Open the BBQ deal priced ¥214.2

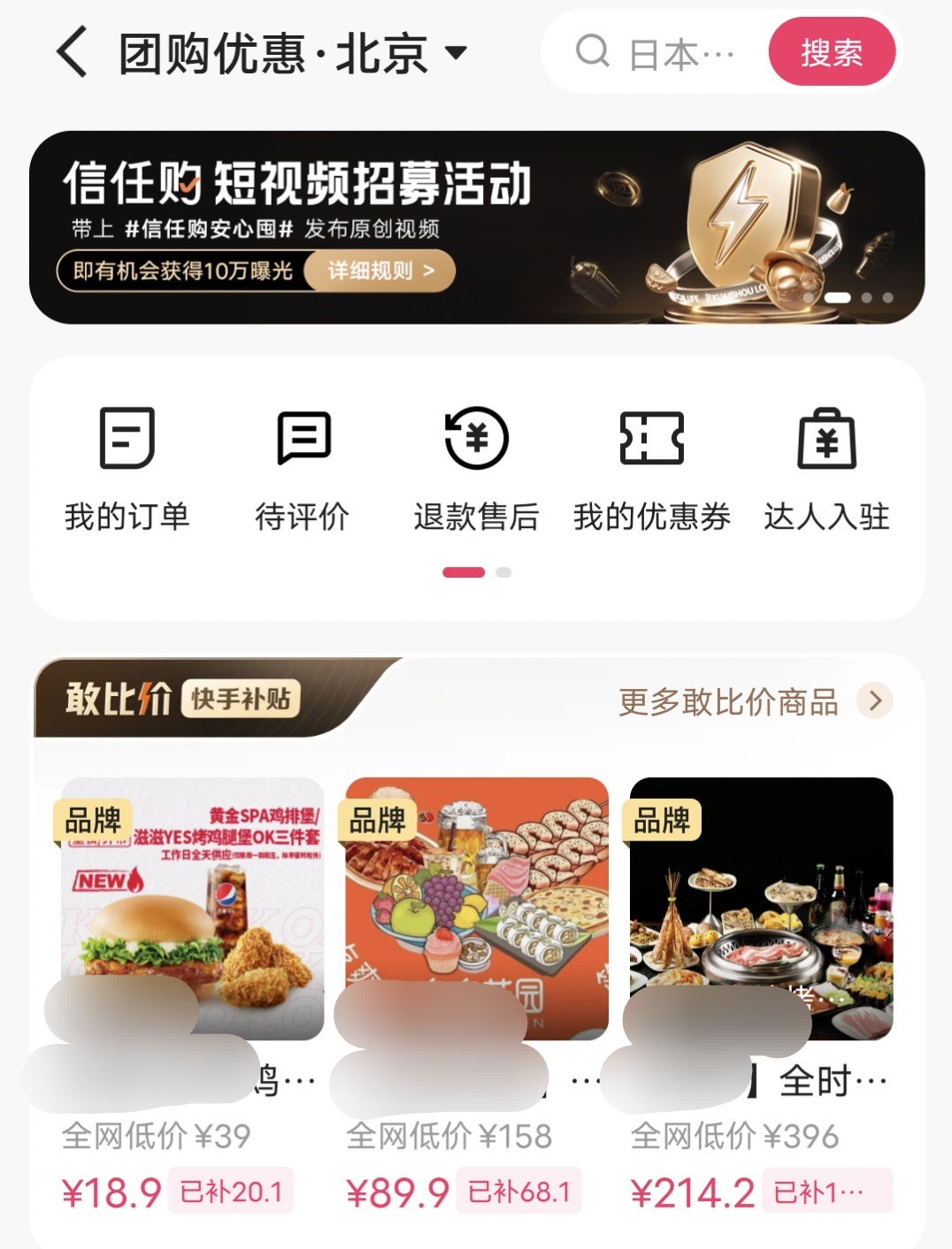pos(761,909)
